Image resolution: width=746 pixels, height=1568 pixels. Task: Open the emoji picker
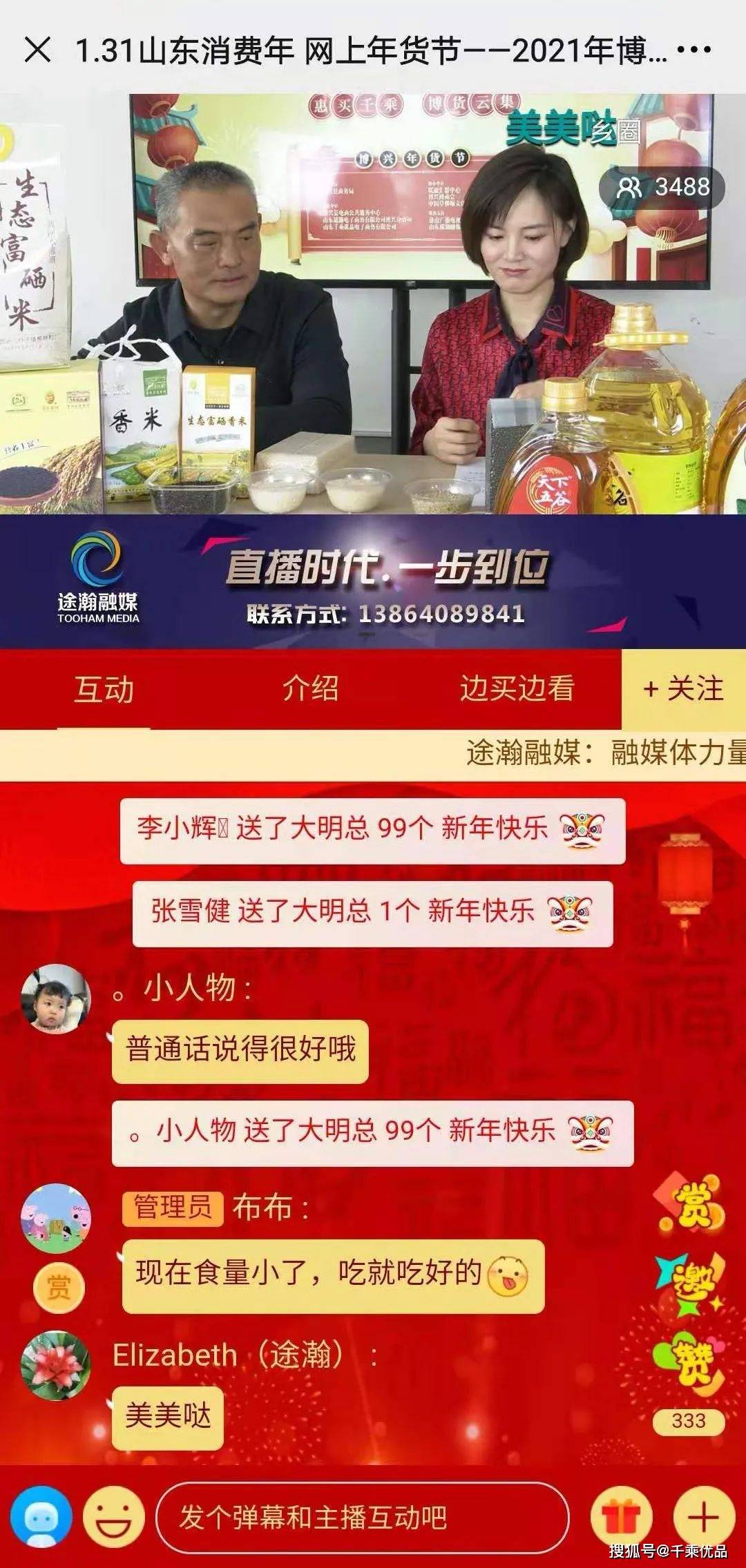coord(114,1517)
